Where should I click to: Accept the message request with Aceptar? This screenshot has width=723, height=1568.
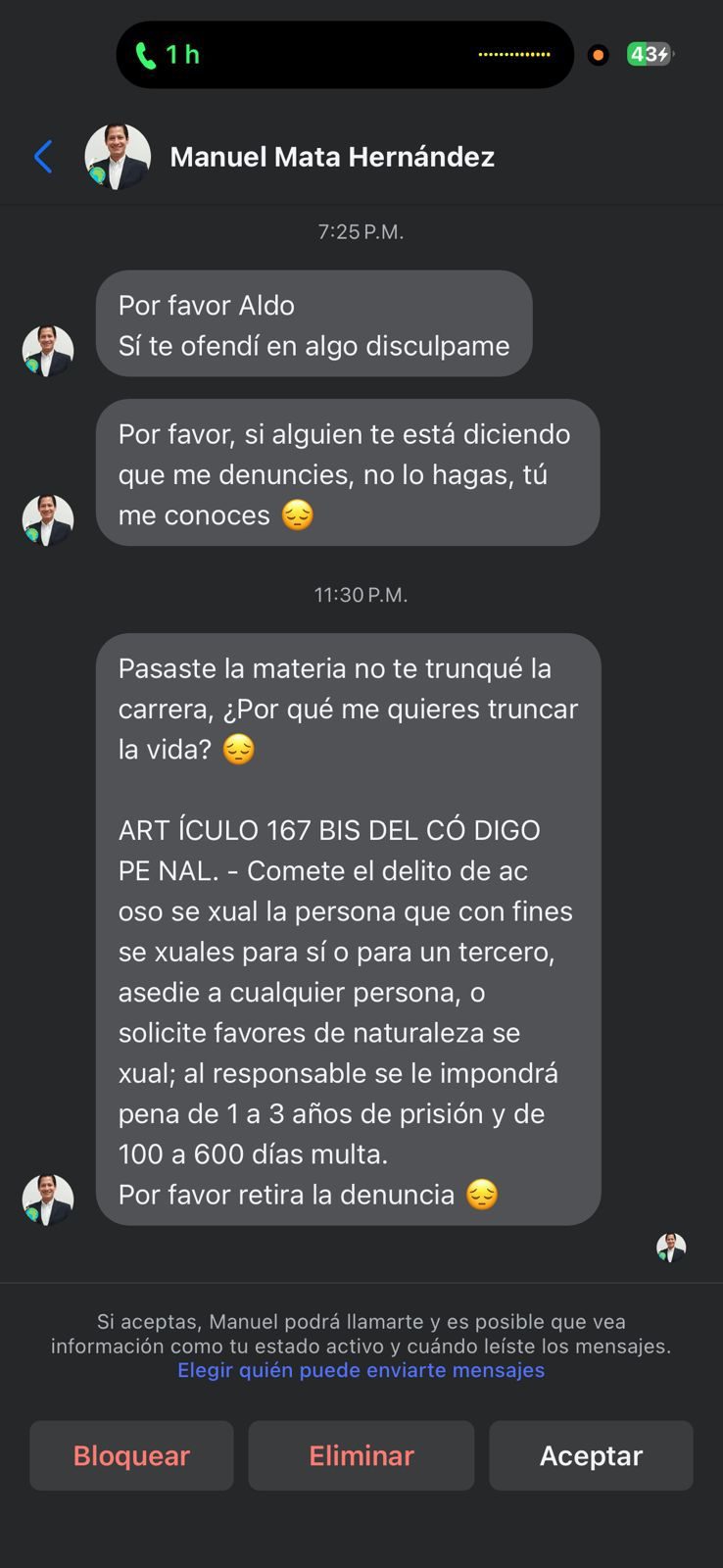[x=591, y=1455]
